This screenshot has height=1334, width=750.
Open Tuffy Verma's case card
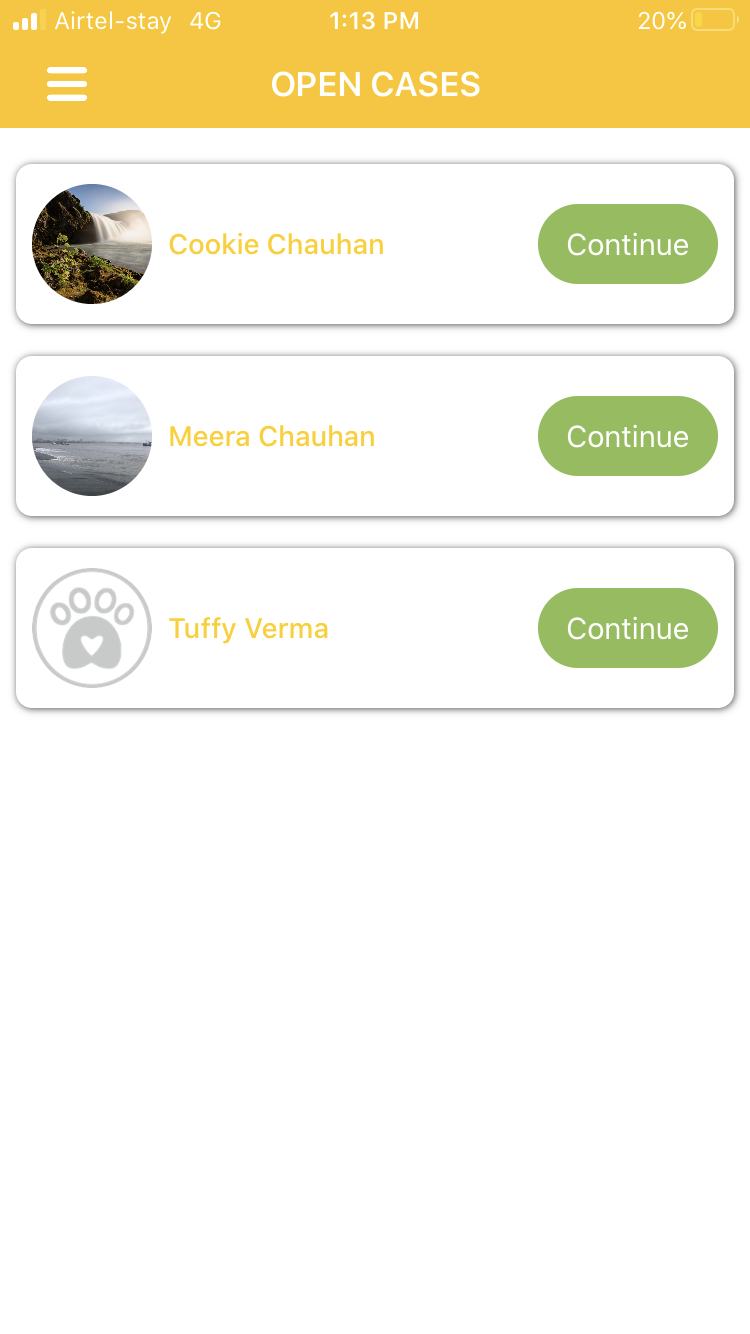(375, 628)
